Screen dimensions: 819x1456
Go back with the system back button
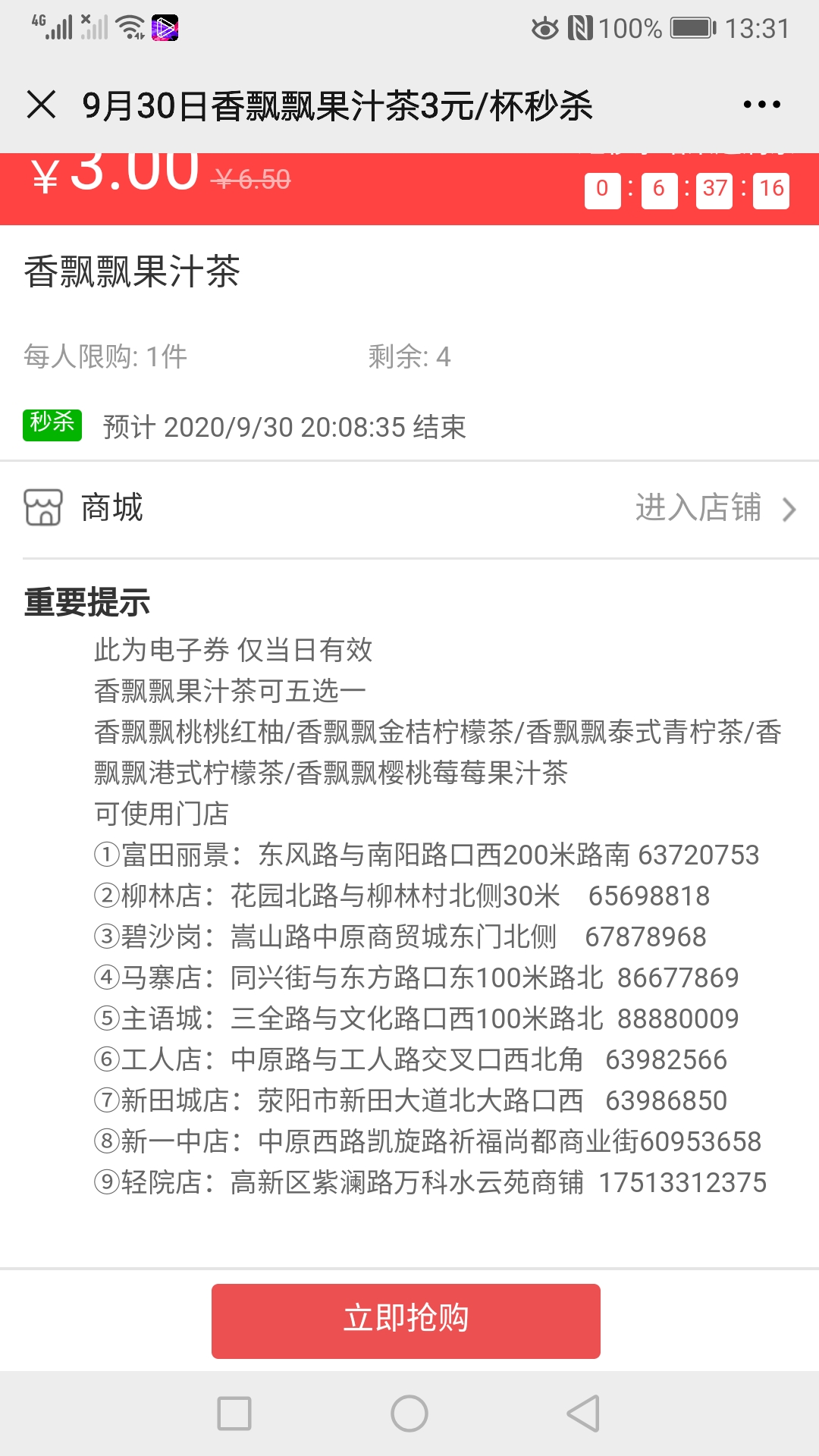583,1414
